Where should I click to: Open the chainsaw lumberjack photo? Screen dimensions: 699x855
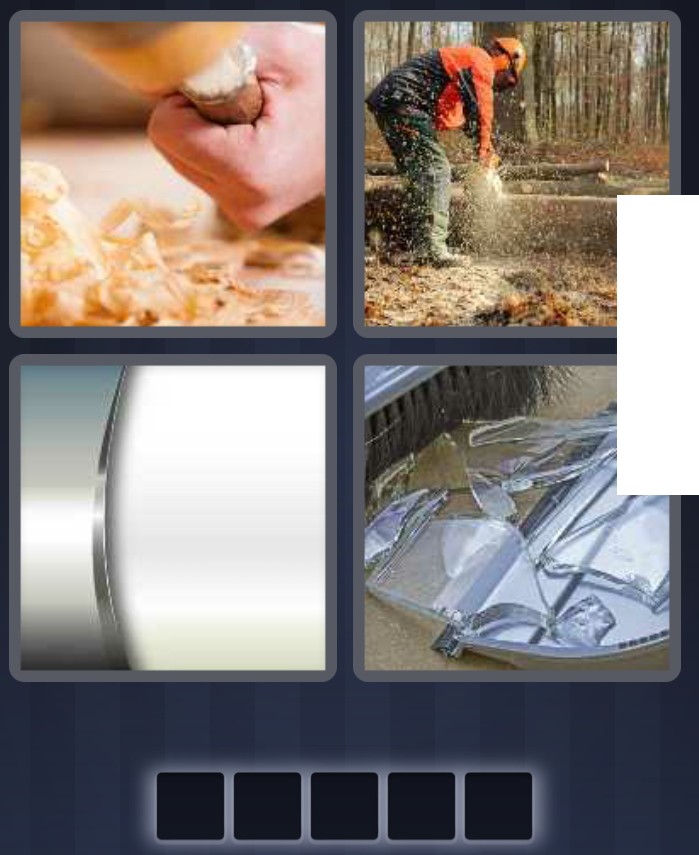tap(490, 174)
